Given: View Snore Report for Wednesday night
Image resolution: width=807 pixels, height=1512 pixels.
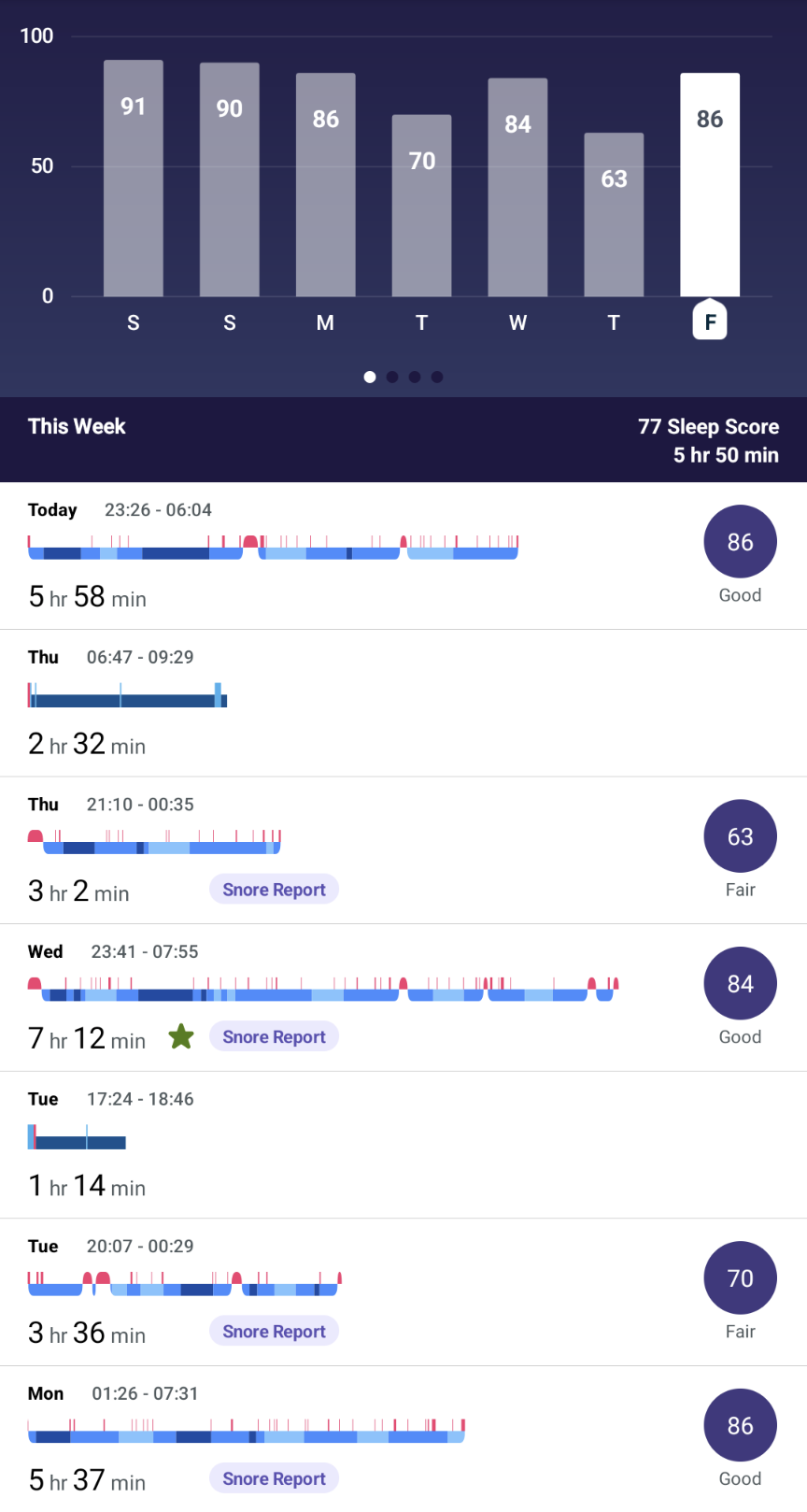Looking at the screenshot, I should click(x=274, y=1036).
